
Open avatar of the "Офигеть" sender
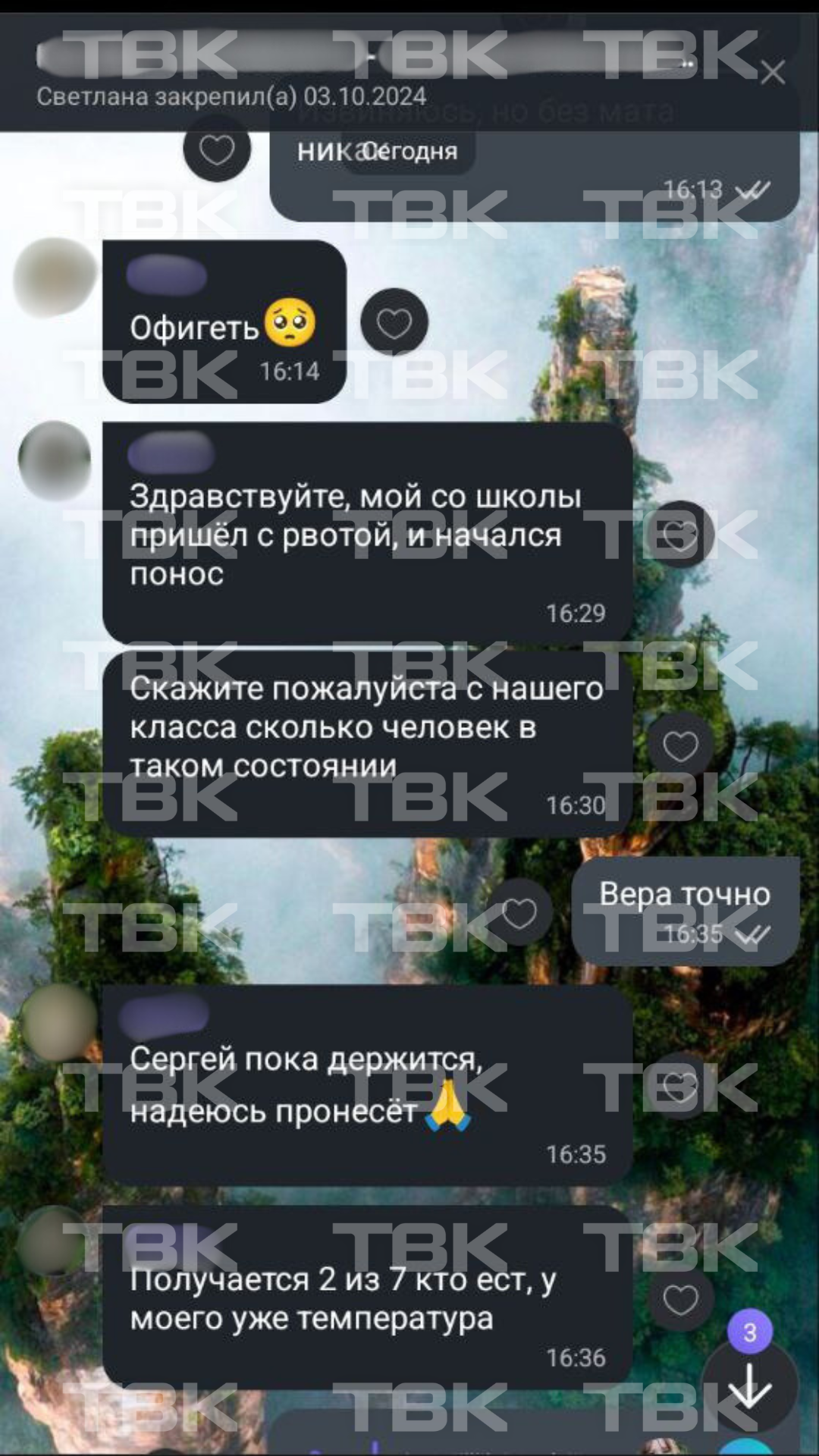point(55,278)
